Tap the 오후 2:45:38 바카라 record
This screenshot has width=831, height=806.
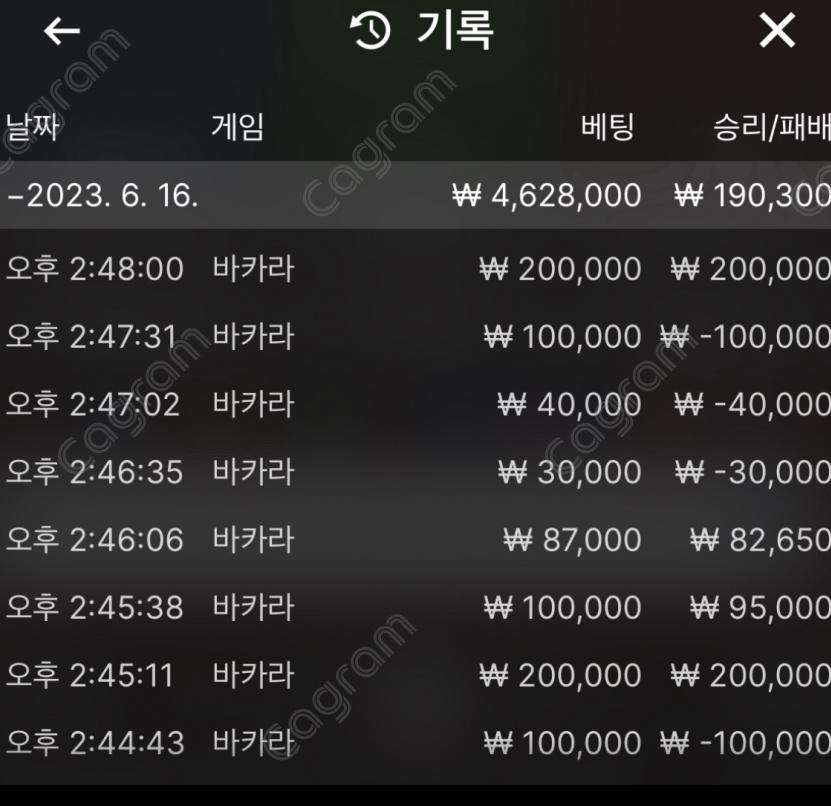pos(415,607)
